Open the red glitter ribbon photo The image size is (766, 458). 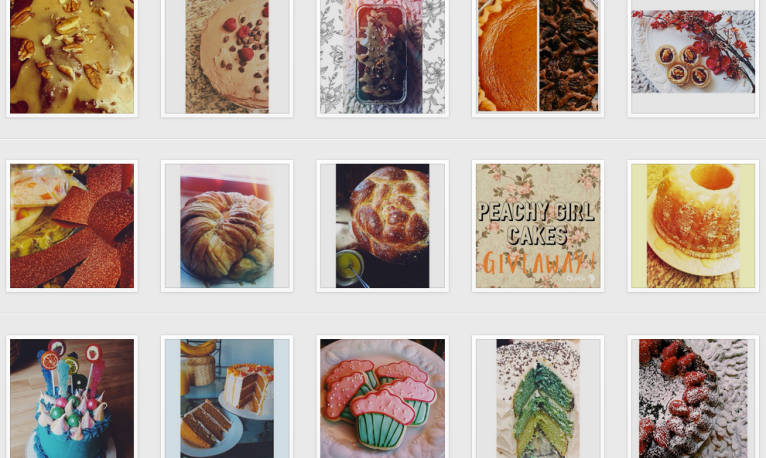[71, 226]
